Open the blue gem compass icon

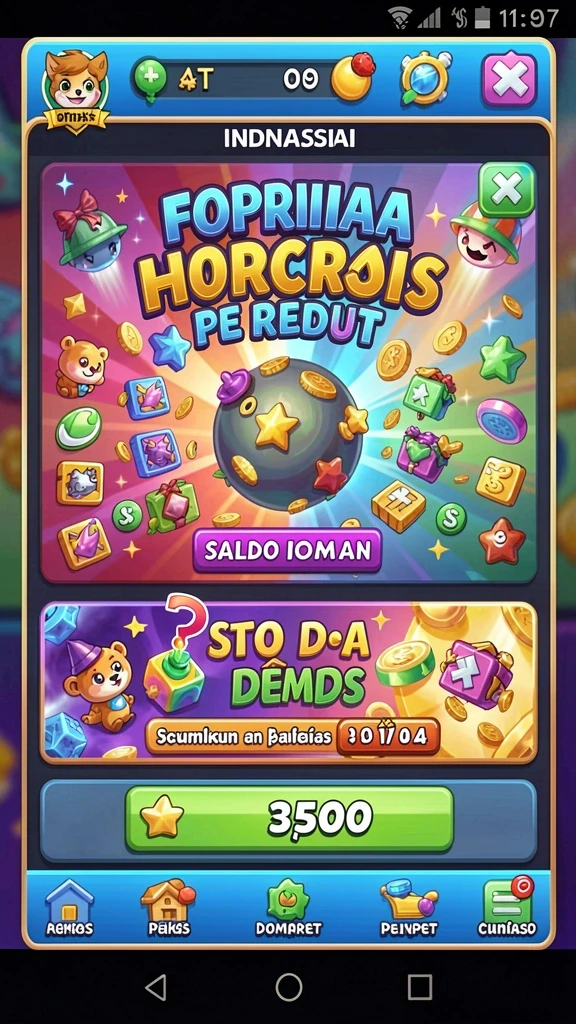(424, 78)
